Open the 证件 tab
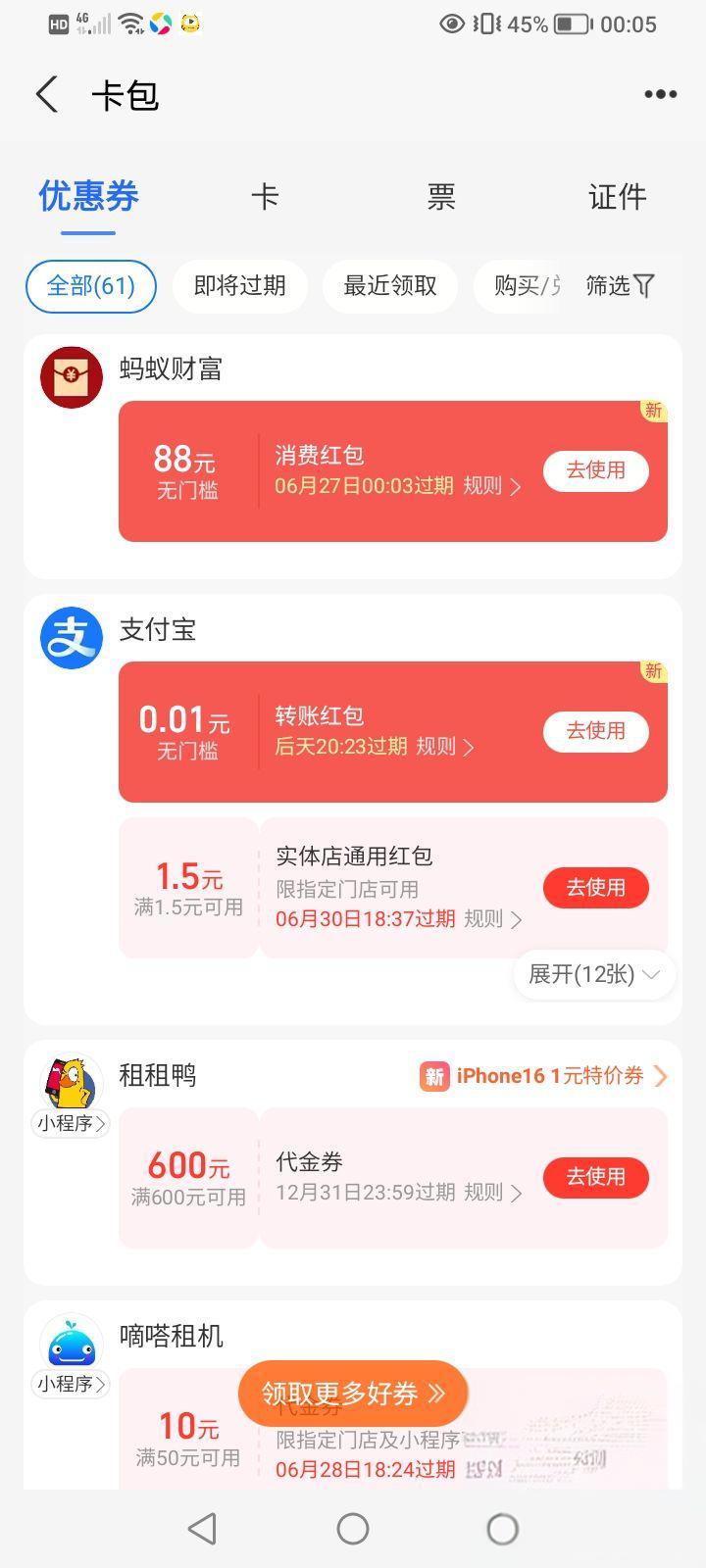 (617, 197)
